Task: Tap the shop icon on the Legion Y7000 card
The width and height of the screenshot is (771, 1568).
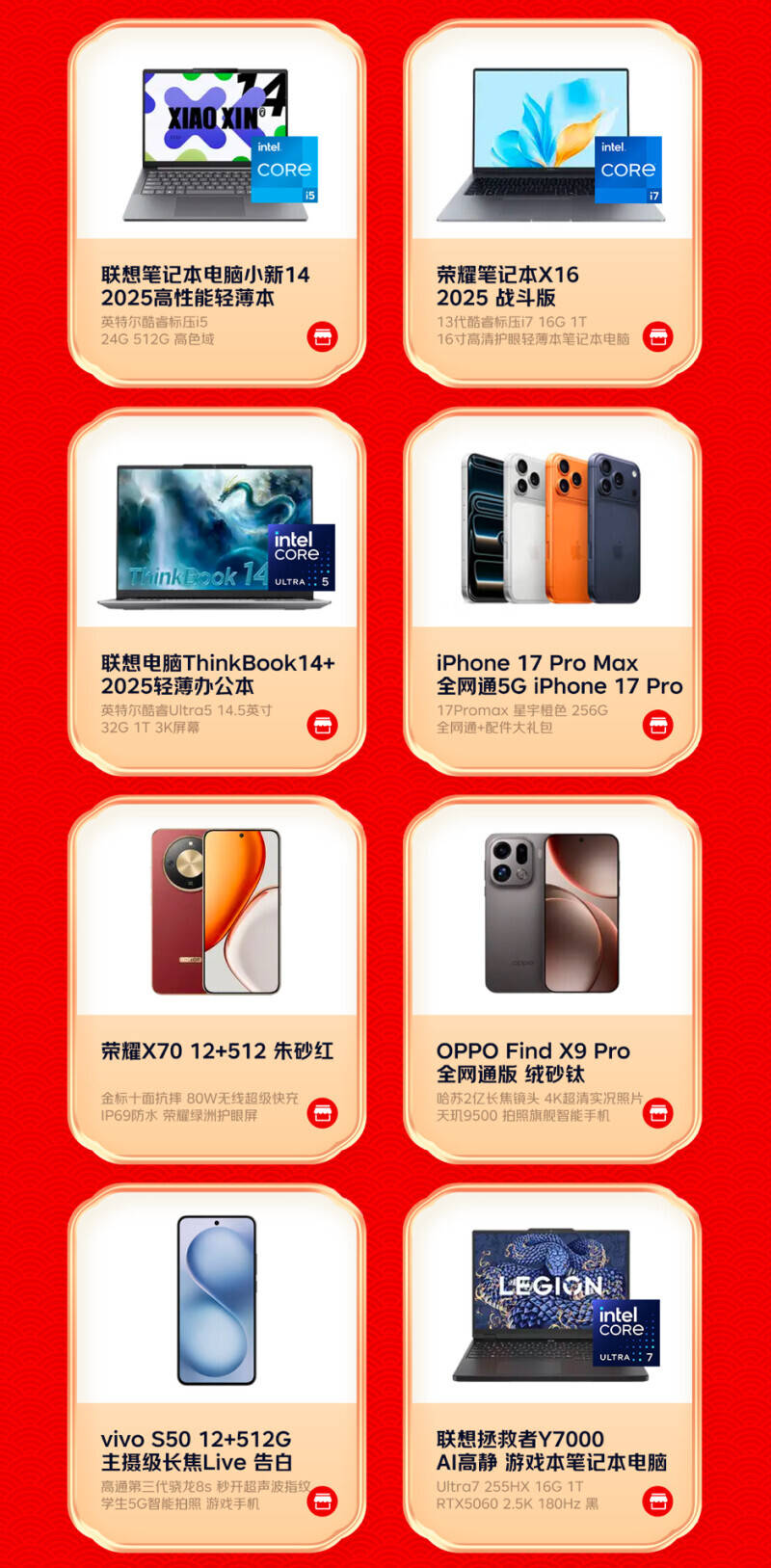Action: (657, 1502)
